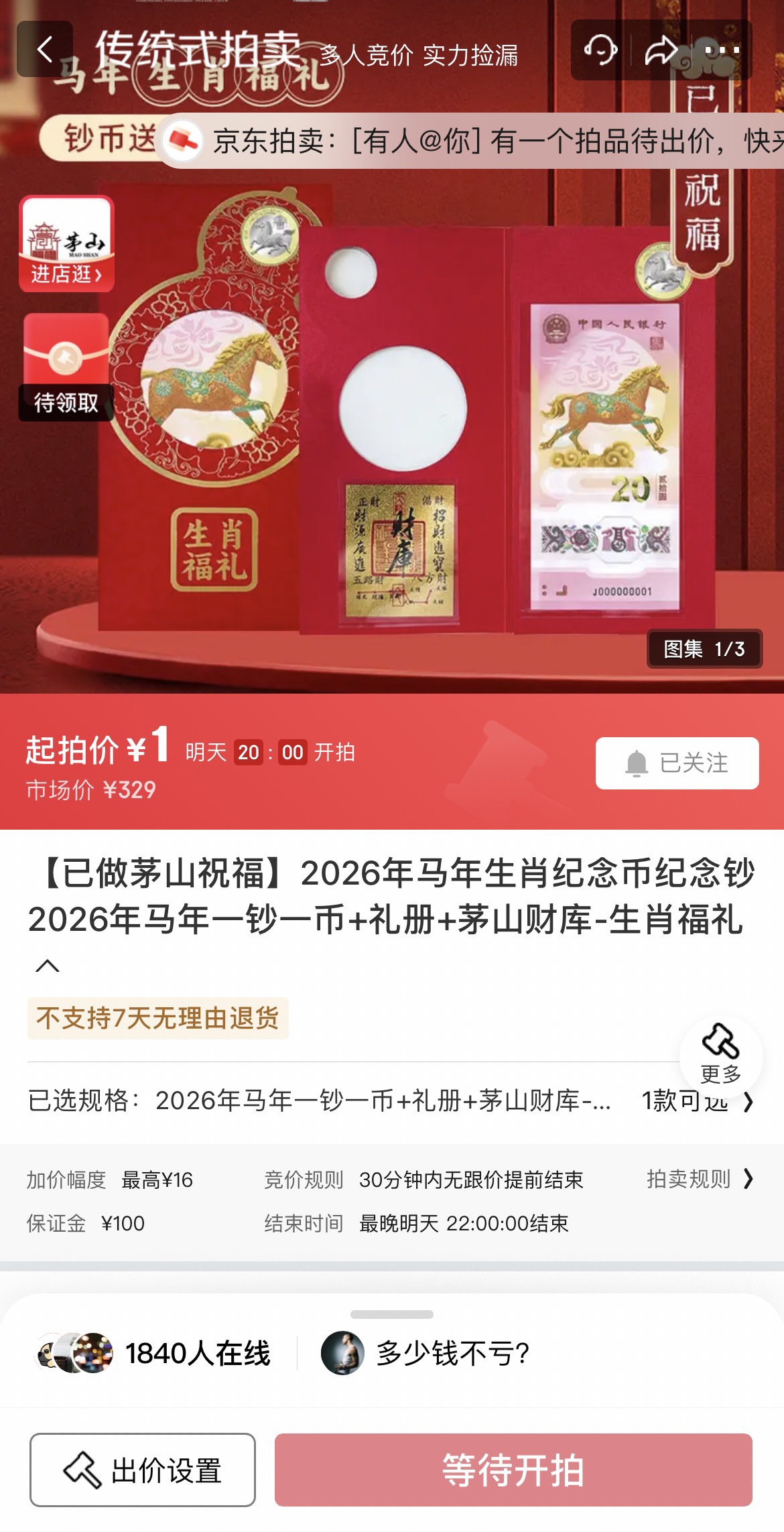View the 1840人在线 online viewers

(154, 1353)
